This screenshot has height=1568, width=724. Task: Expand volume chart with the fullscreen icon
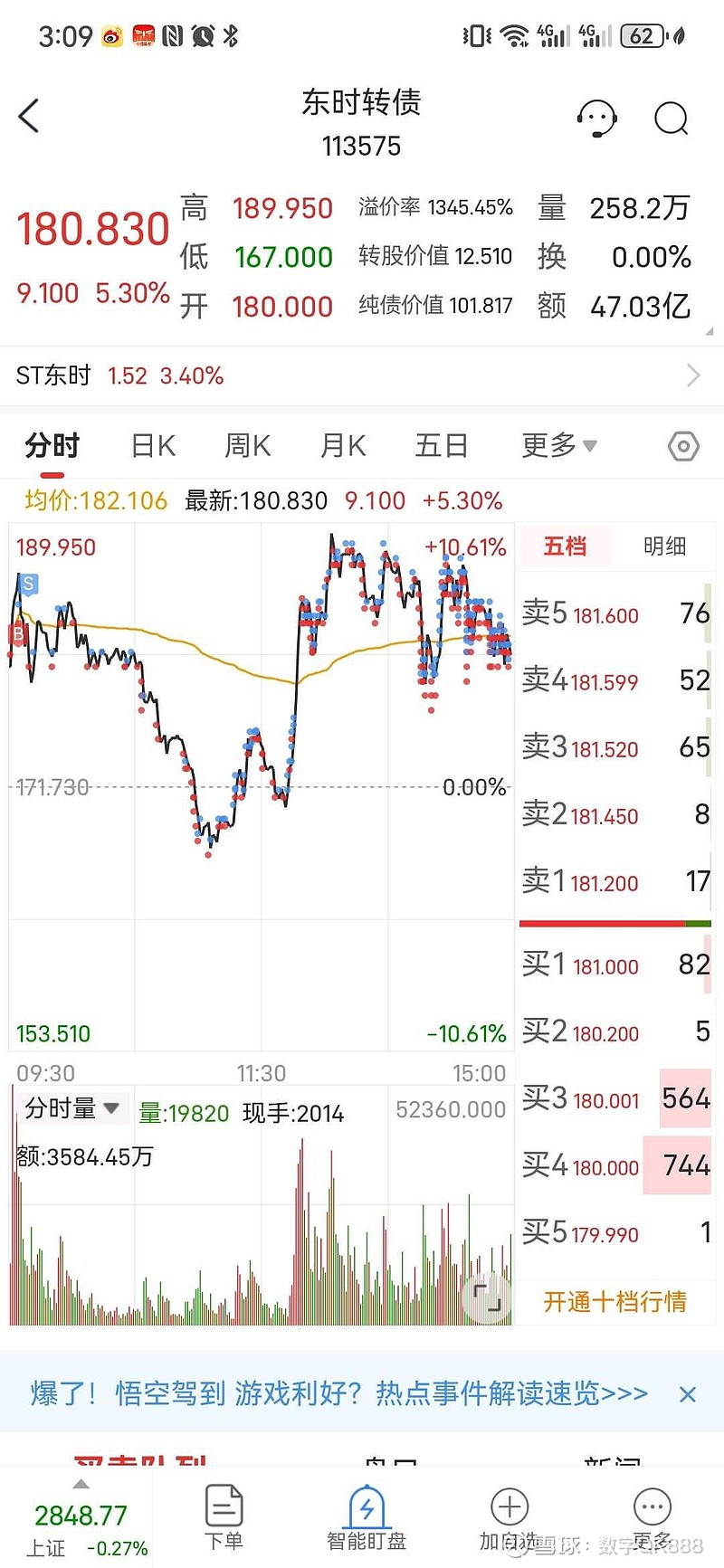point(488,1296)
